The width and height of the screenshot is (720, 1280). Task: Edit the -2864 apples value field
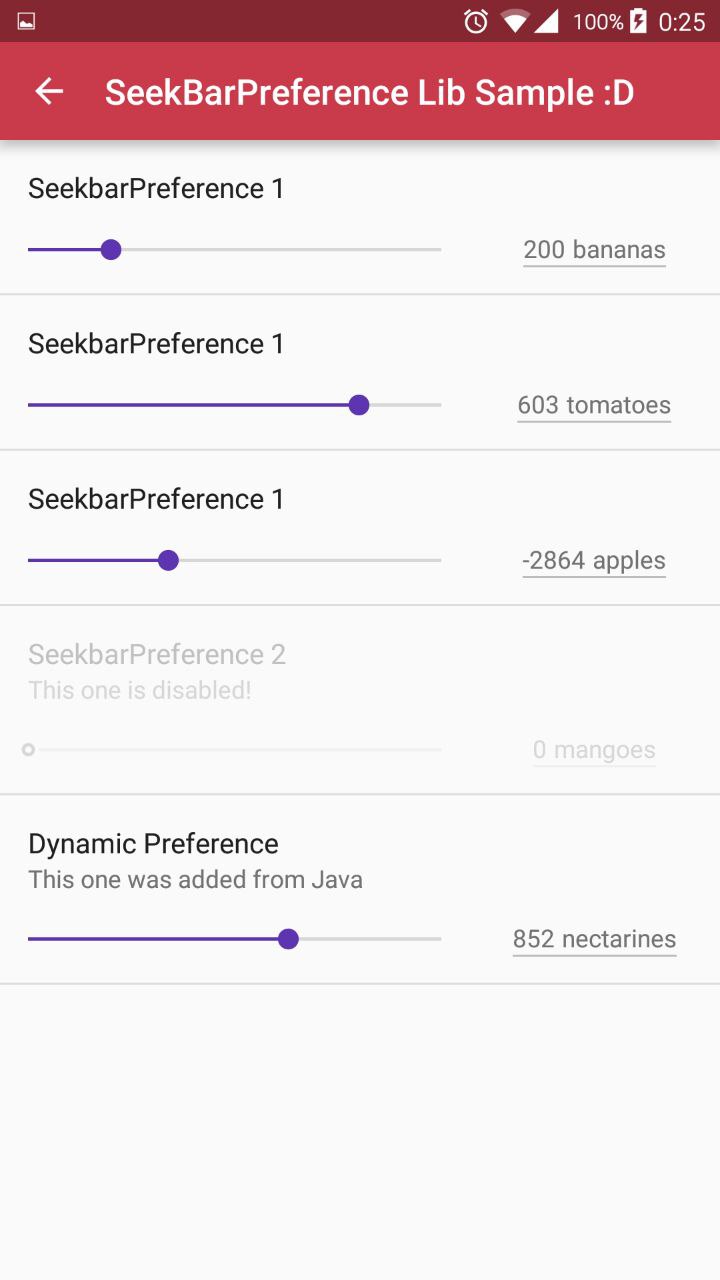pos(594,561)
